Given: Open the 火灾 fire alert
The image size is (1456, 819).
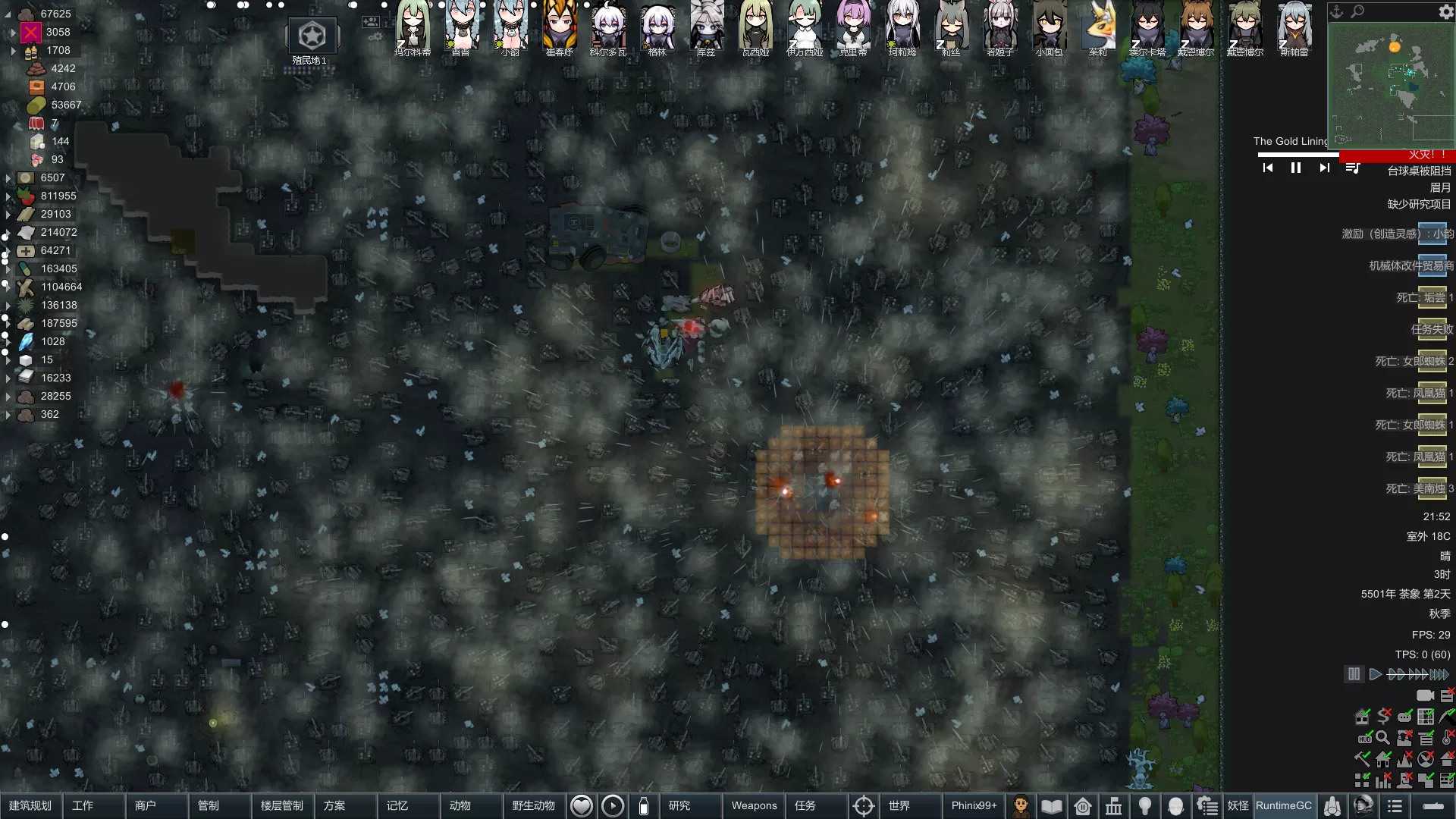Looking at the screenshot, I should [1427, 155].
